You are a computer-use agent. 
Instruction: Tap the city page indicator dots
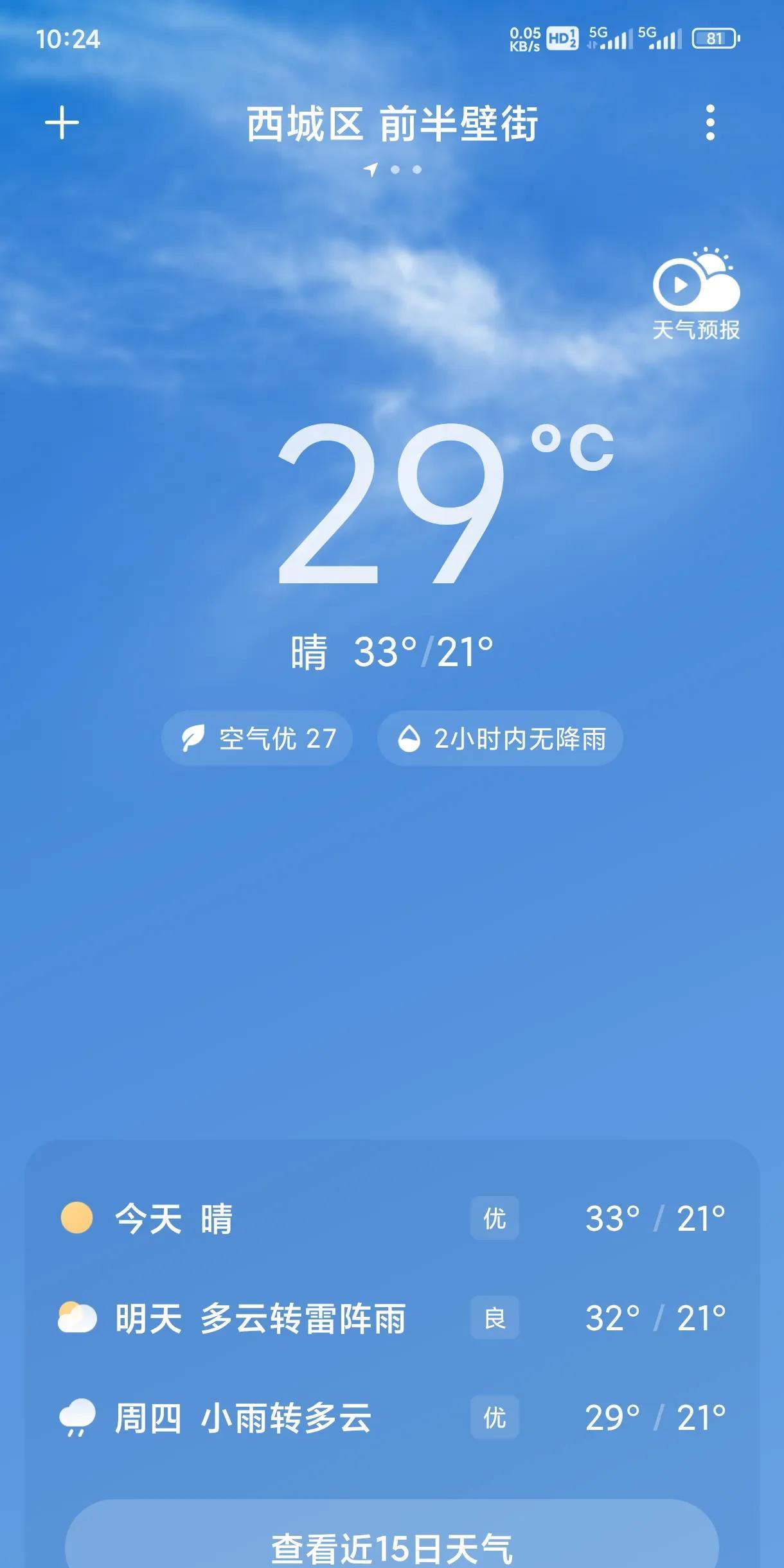coord(392,170)
